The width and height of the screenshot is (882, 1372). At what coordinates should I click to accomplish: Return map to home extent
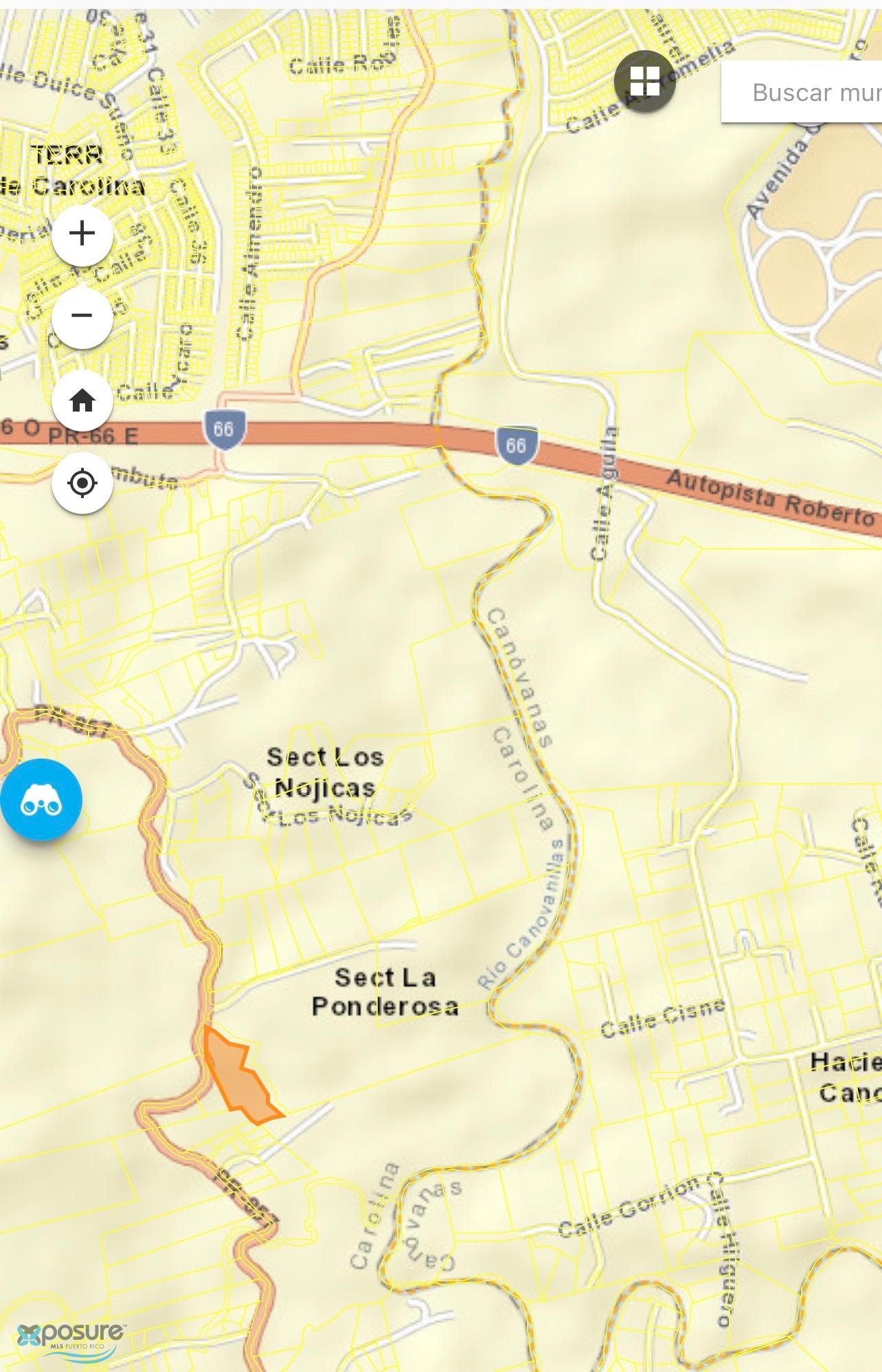point(82,400)
